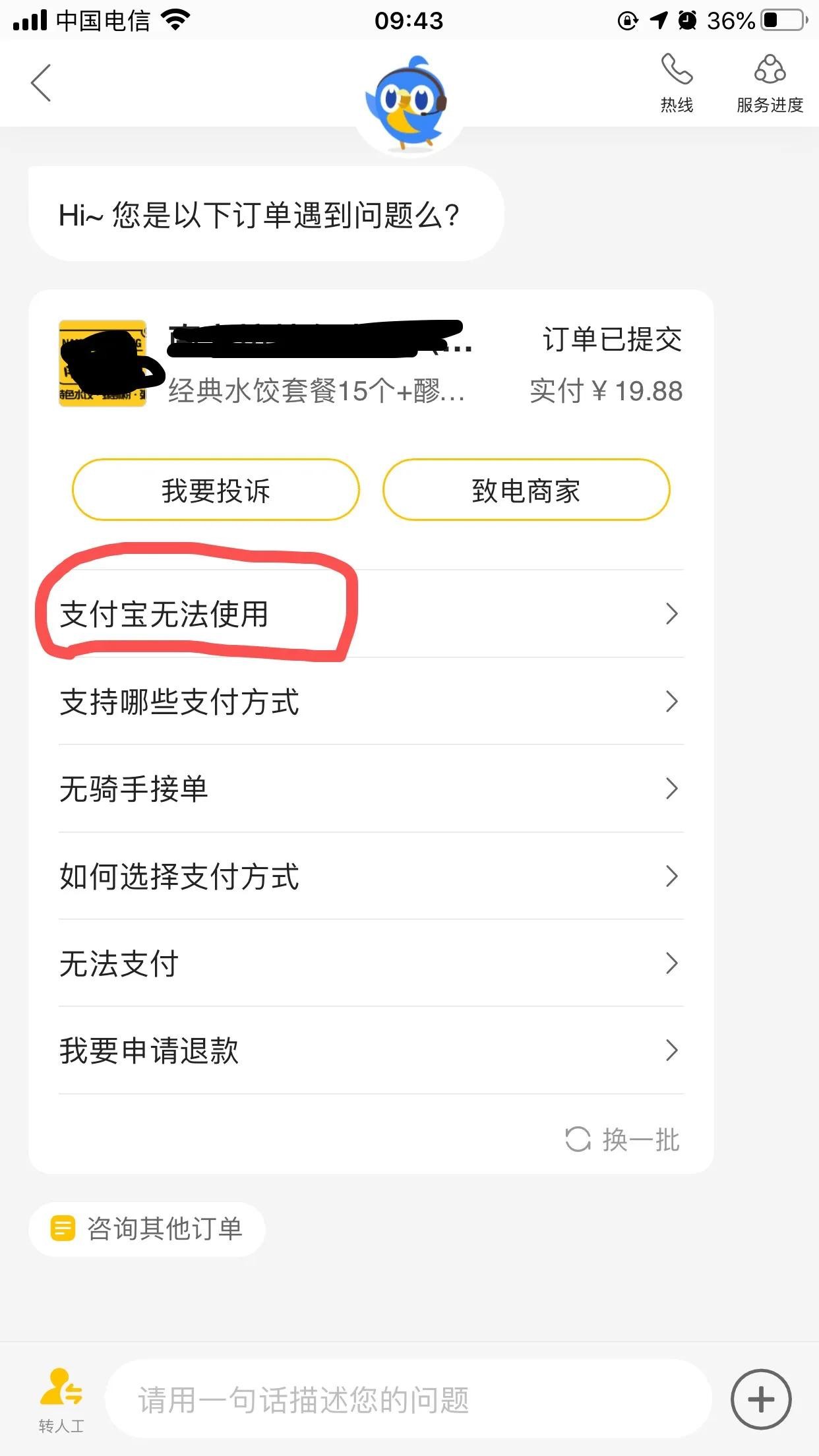The width and height of the screenshot is (819, 1456).
Task: Choose the 无法支付 issue
Action: coord(369,963)
